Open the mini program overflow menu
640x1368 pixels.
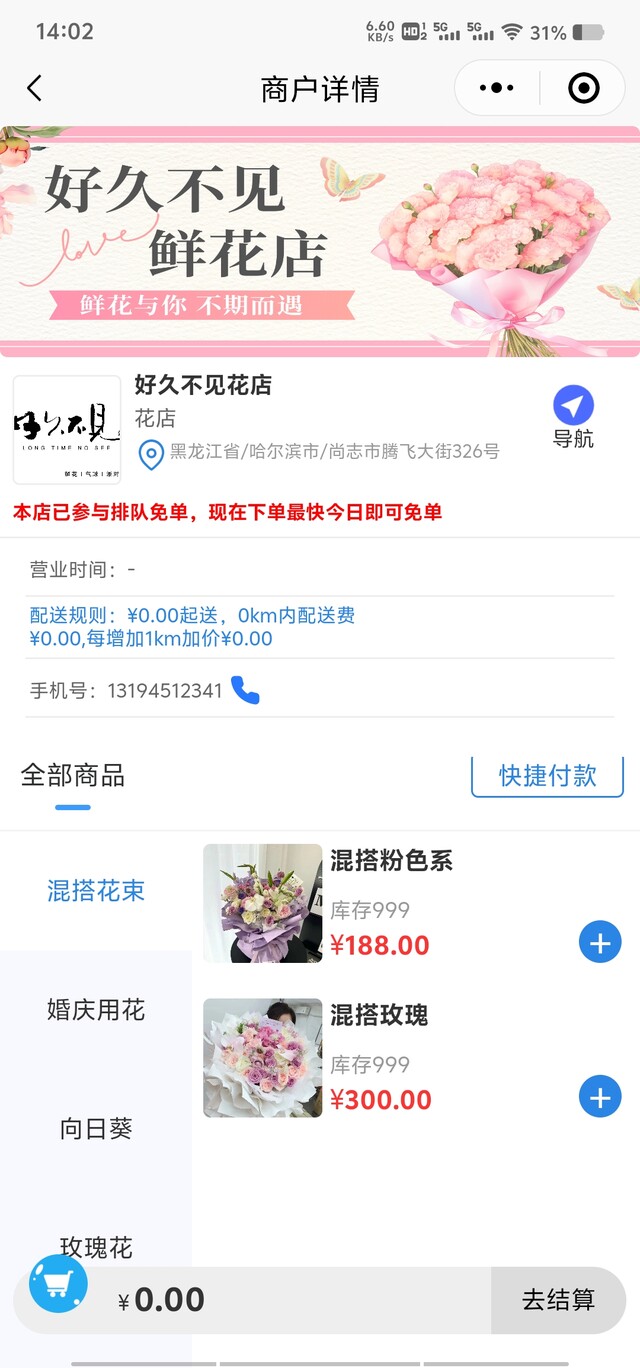pyautogui.click(x=497, y=89)
